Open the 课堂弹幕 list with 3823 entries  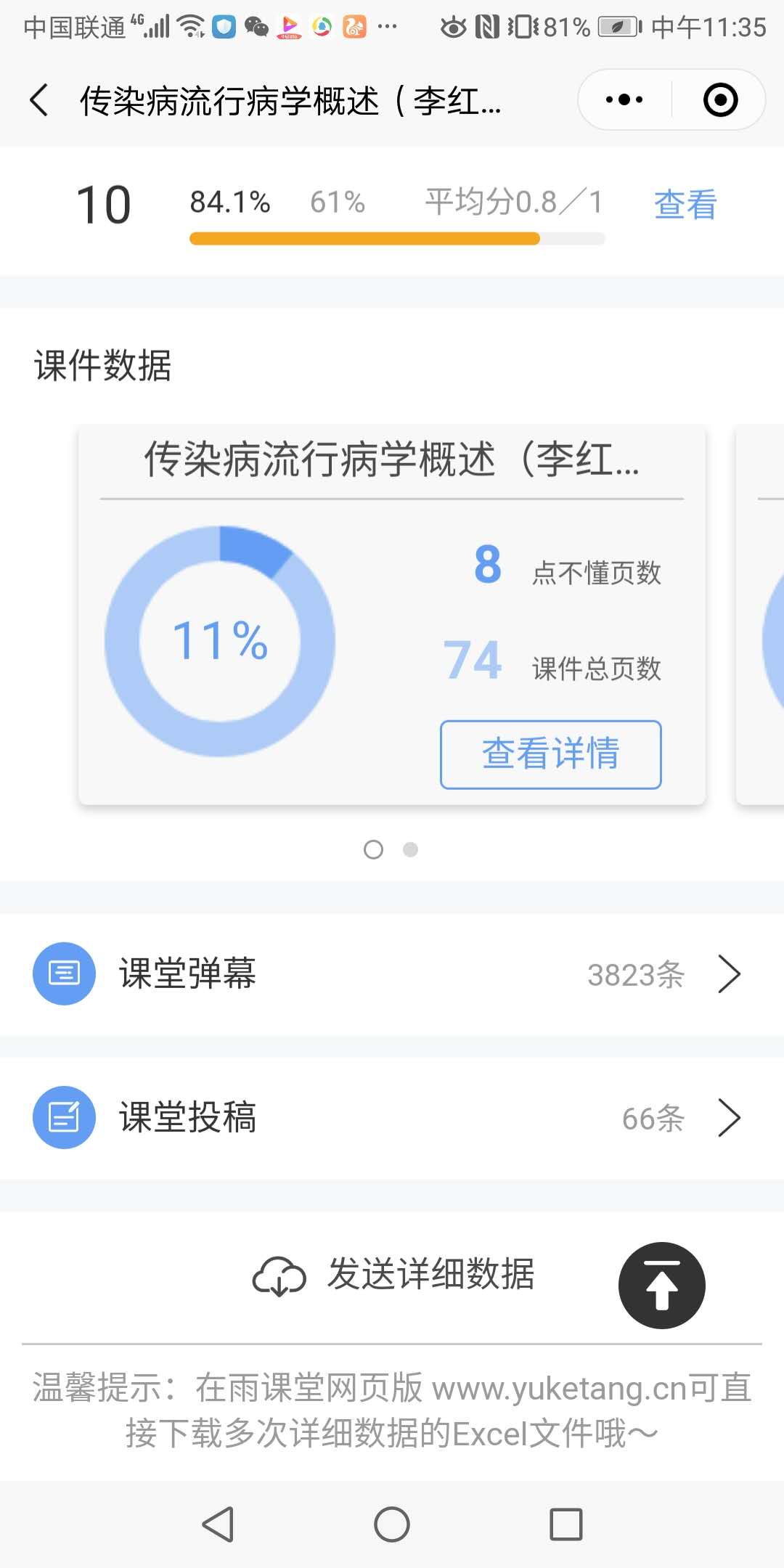(392, 974)
